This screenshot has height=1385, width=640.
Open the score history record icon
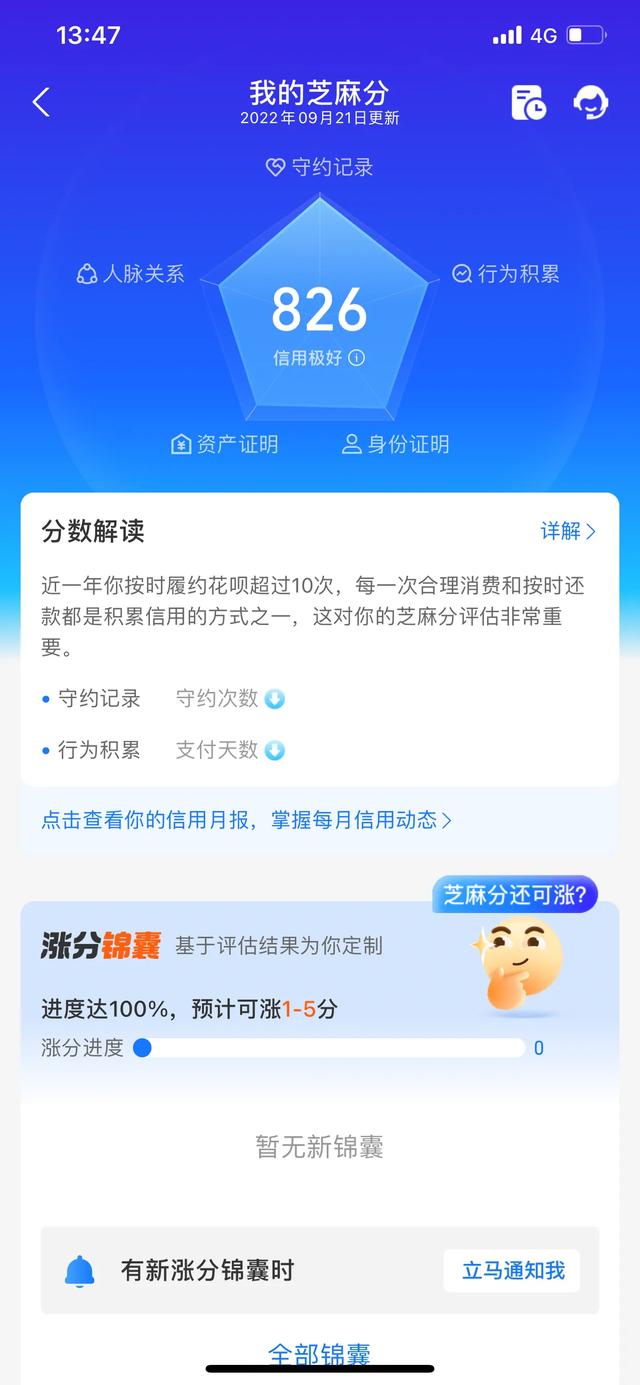[528, 102]
